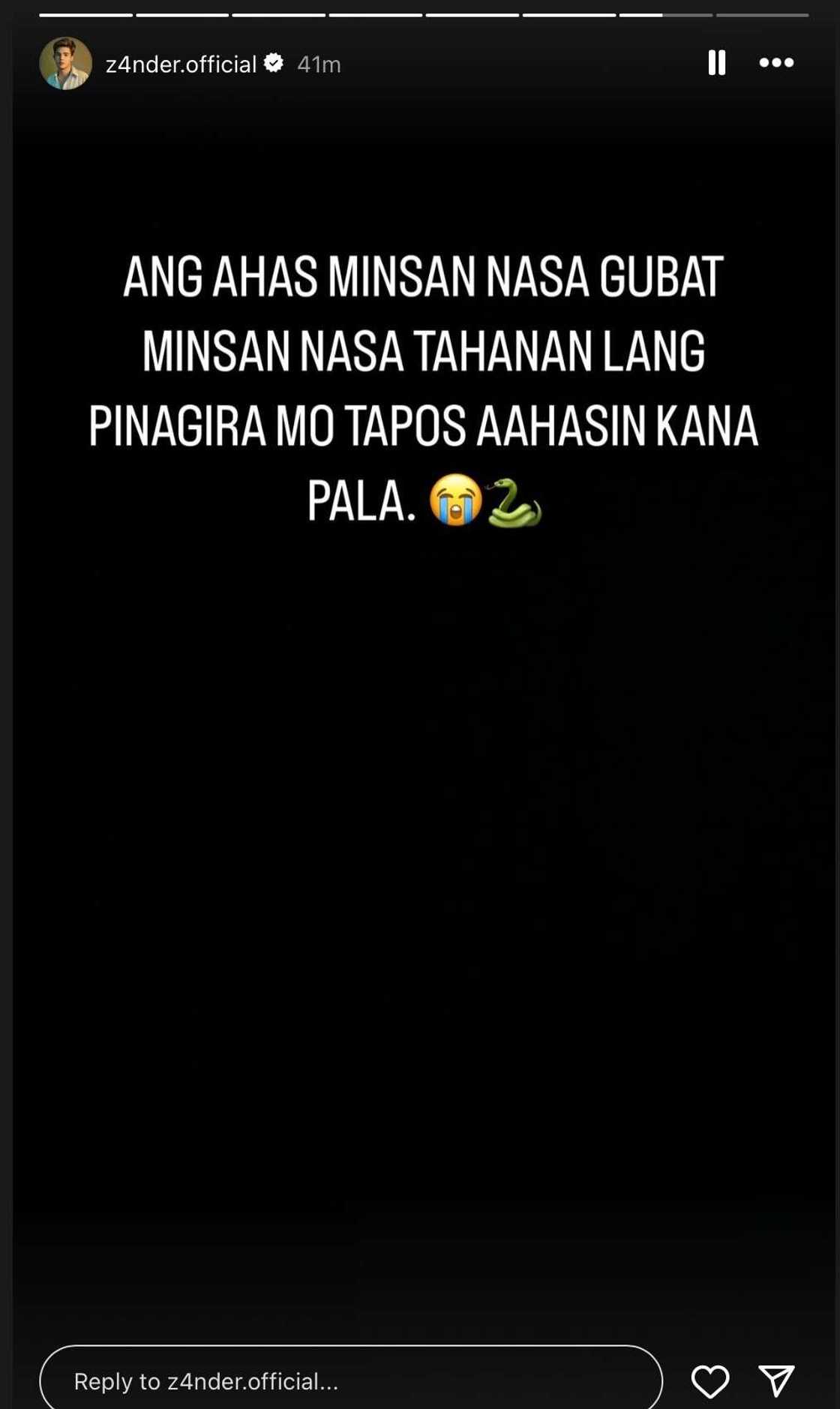
Task: Open z4nder.official profile picture
Action: click(x=66, y=64)
